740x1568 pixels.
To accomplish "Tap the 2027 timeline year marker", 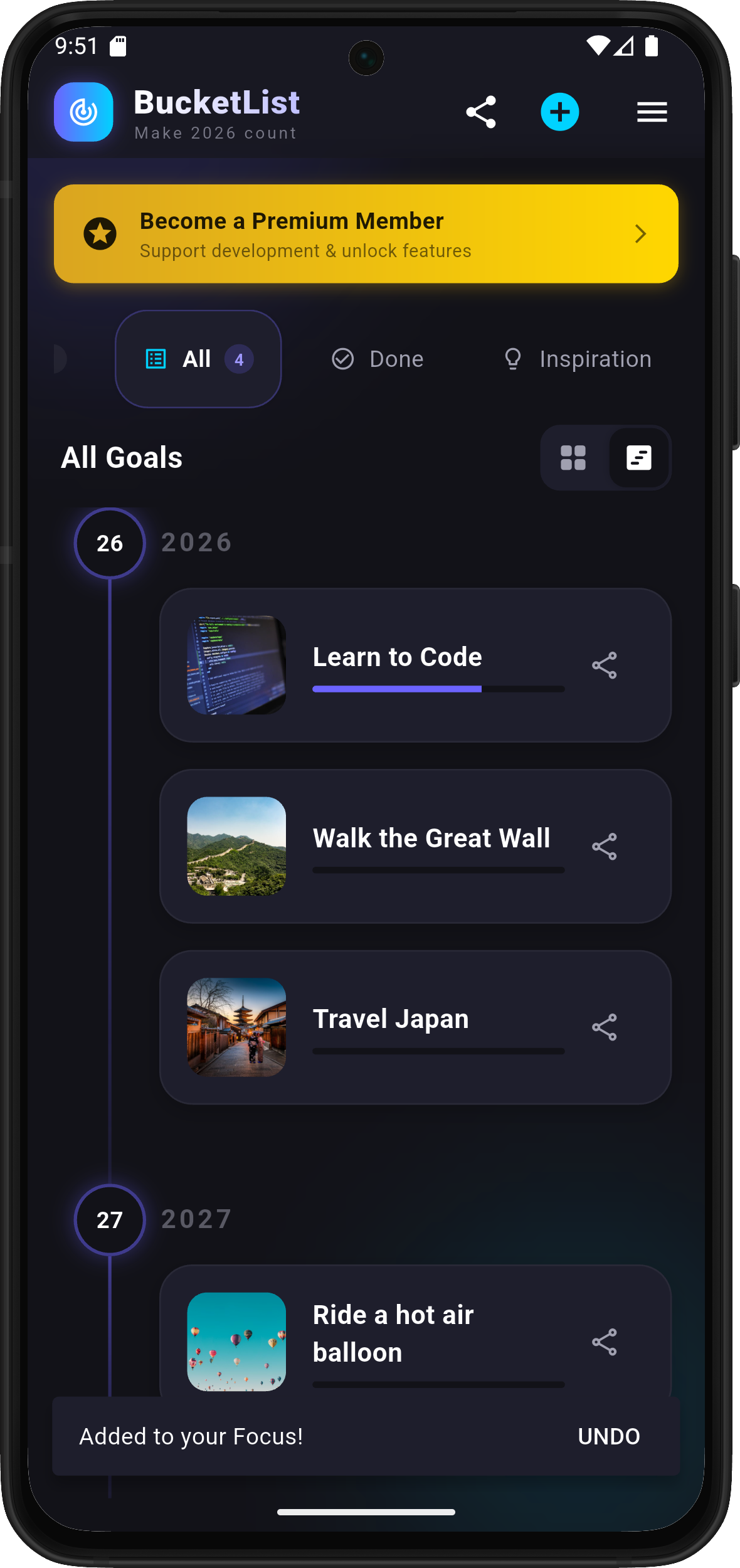I will tap(109, 1219).
